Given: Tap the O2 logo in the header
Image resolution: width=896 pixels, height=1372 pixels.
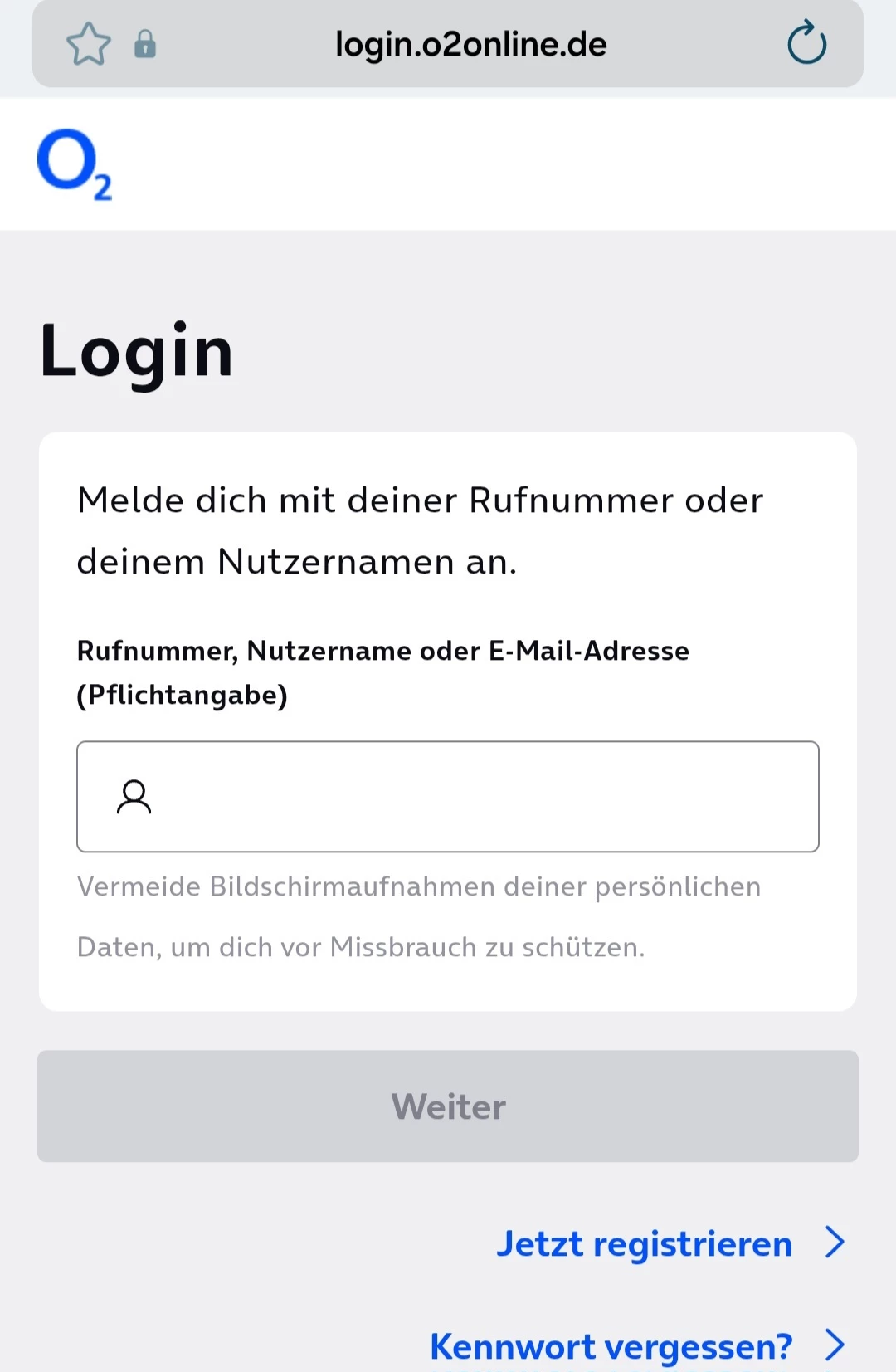Looking at the screenshot, I should (x=75, y=164).
